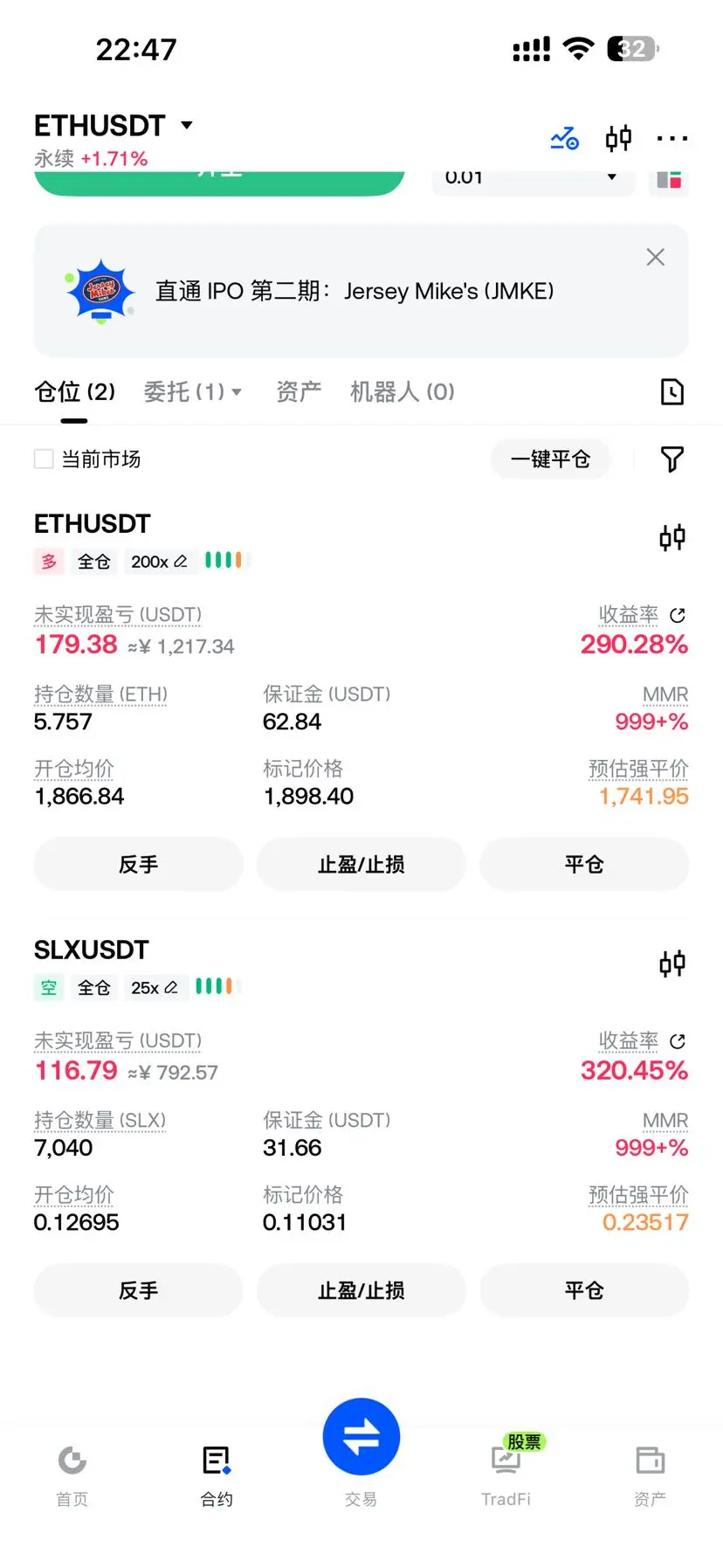Open the candlestick chart icon in header
Image resolution: width=723 pixels, height=1568 pixels.
(618, 138)
